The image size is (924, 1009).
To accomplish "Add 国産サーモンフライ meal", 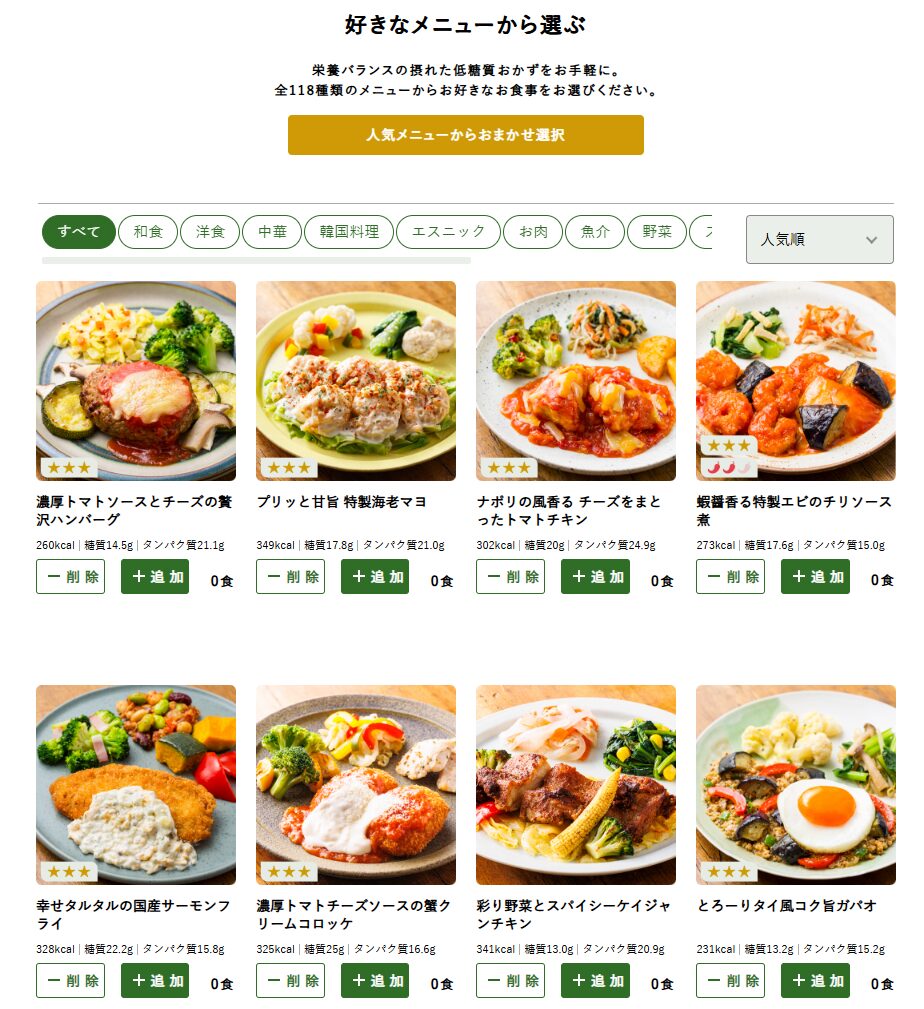I will 155,981.
